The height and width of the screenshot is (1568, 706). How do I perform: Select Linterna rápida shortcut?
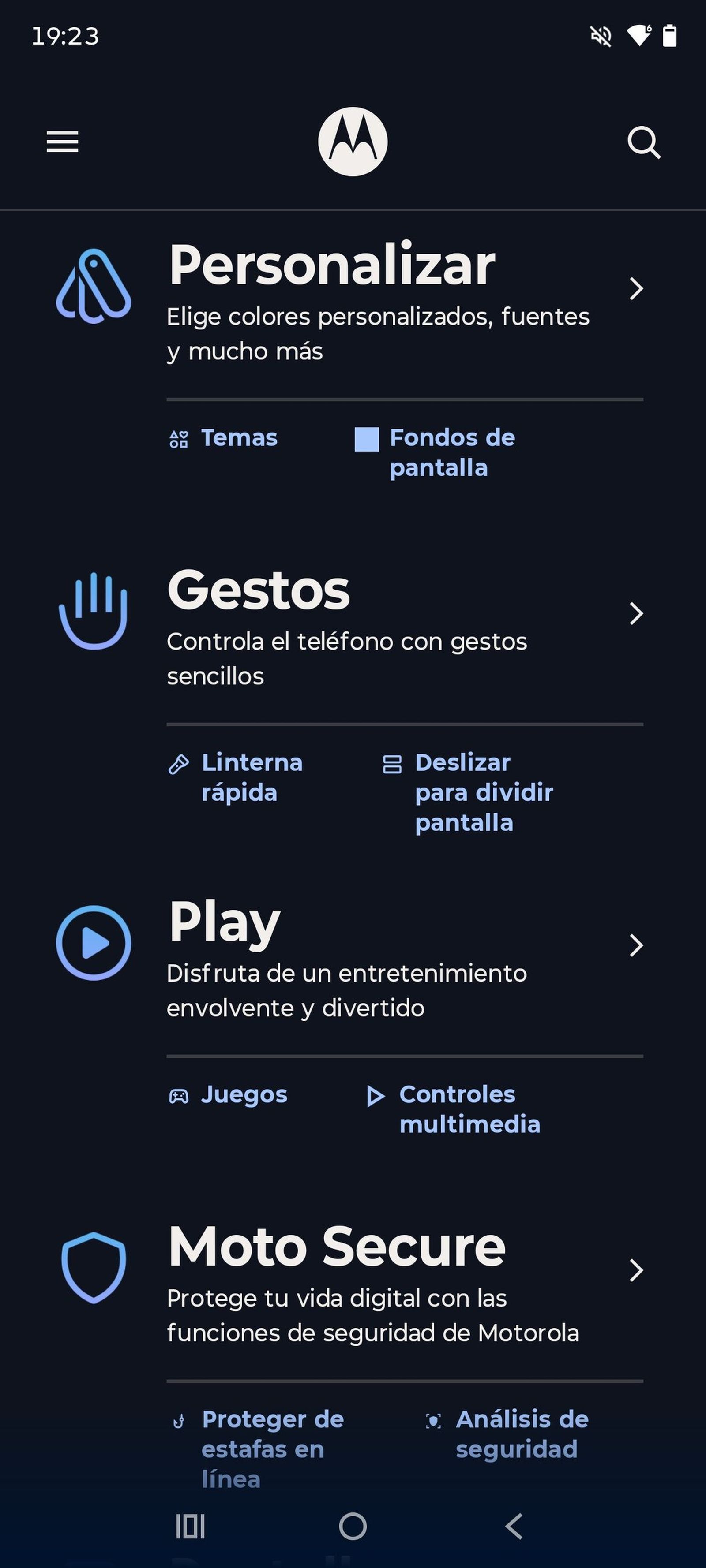(x=251, y=777)
